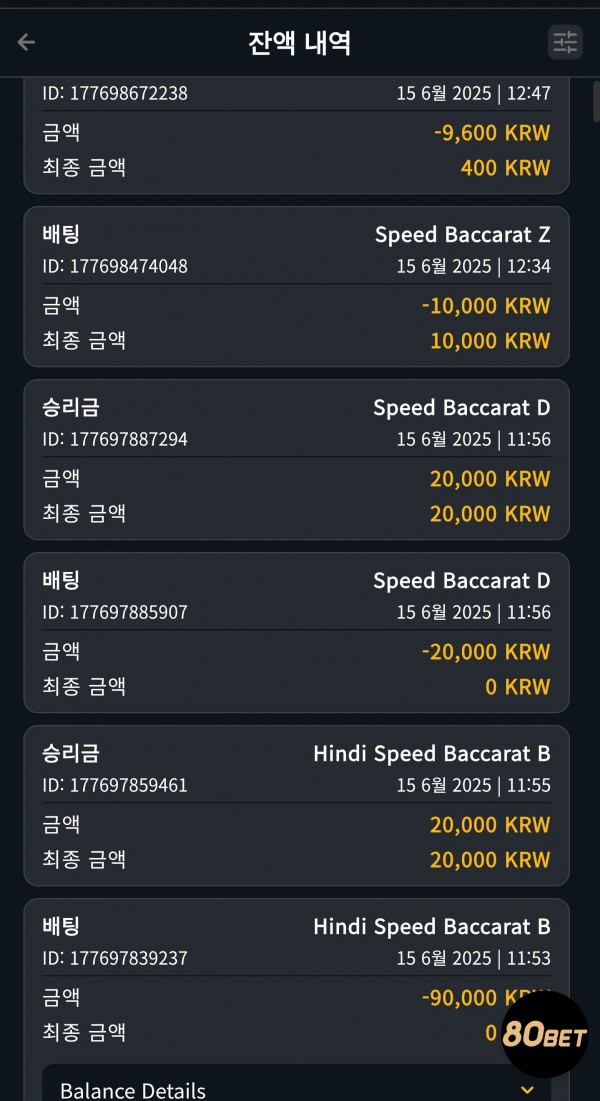600x1101 pixels.
Task: Expand the Balance Details section
Action: [x=296, y=1087]
